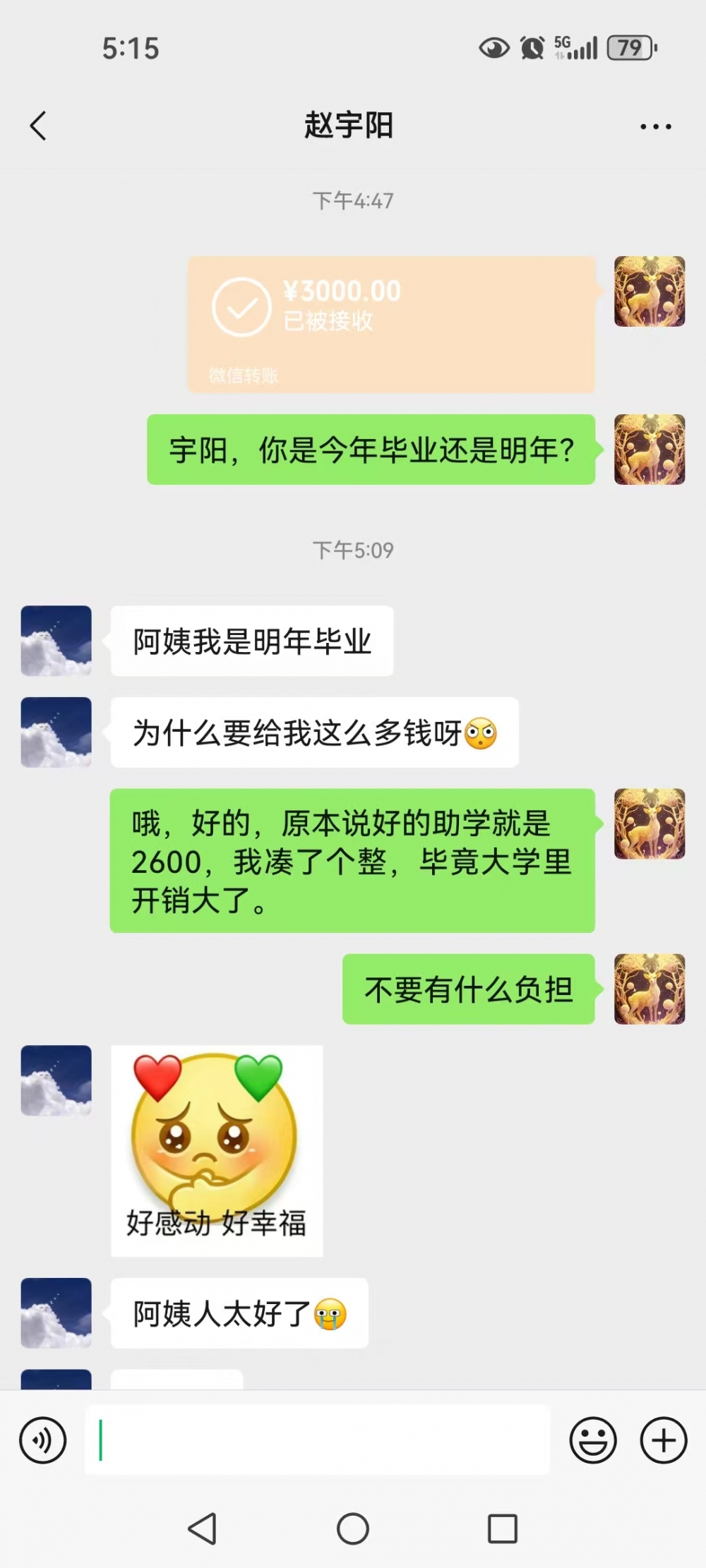Open the chat info overflow menu
Viewport: 706px width, 1568px height.
tap(655, 127)
